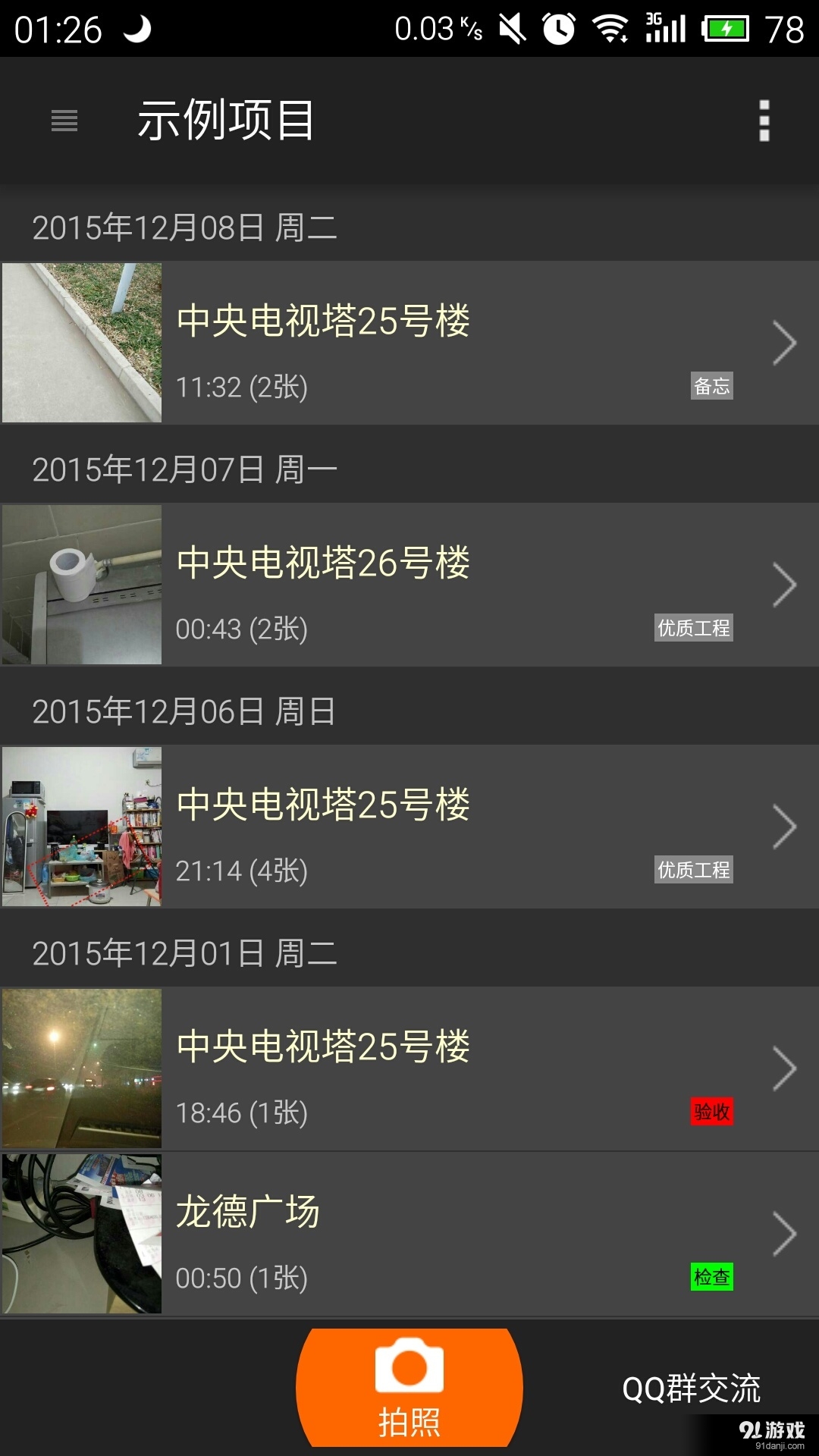Expand the 中央电视塔25号楼 entry dated 12月08日
The image size is (819, 1456).
point(782,343)
